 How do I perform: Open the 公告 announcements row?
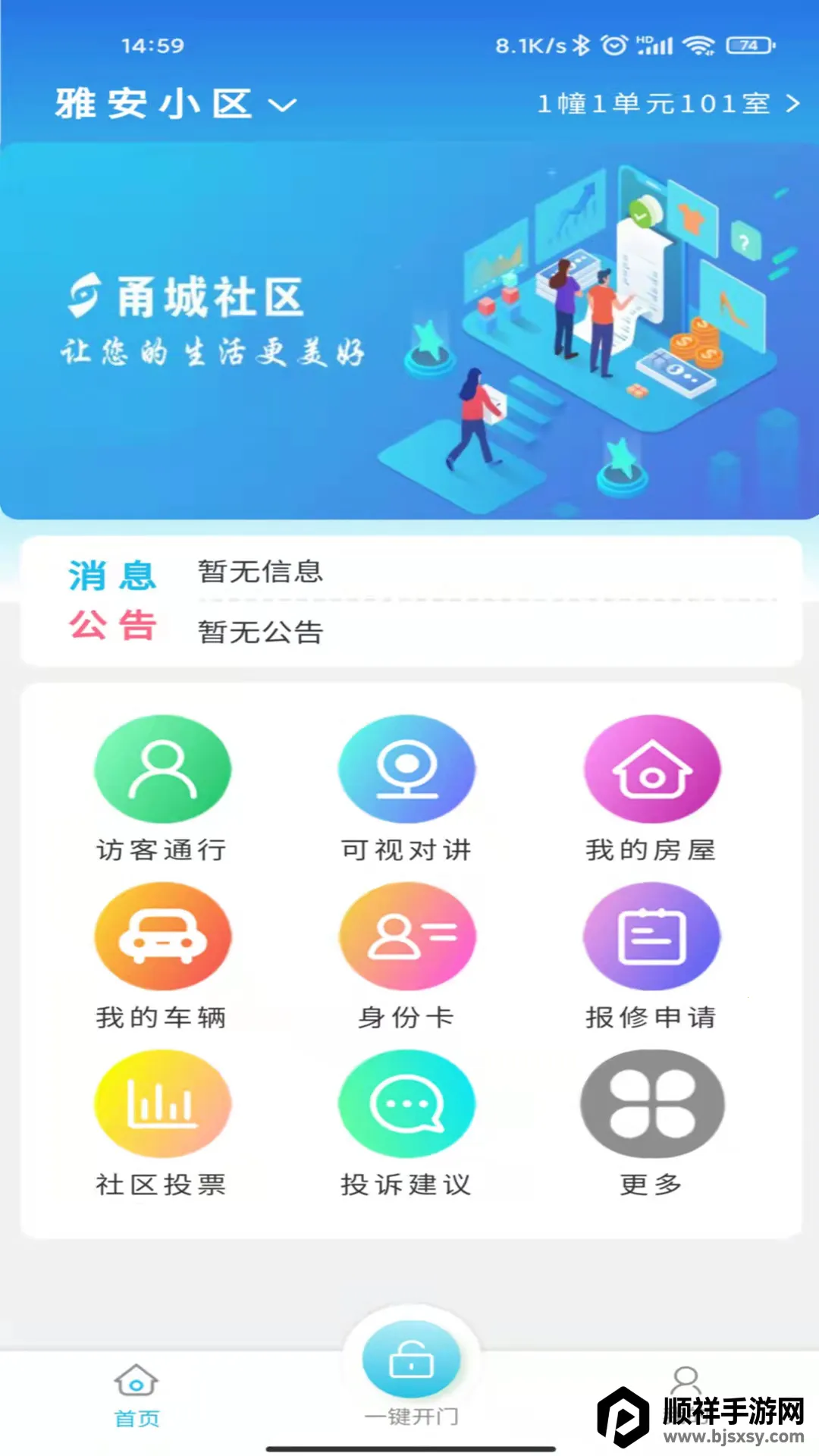point(409,631)
